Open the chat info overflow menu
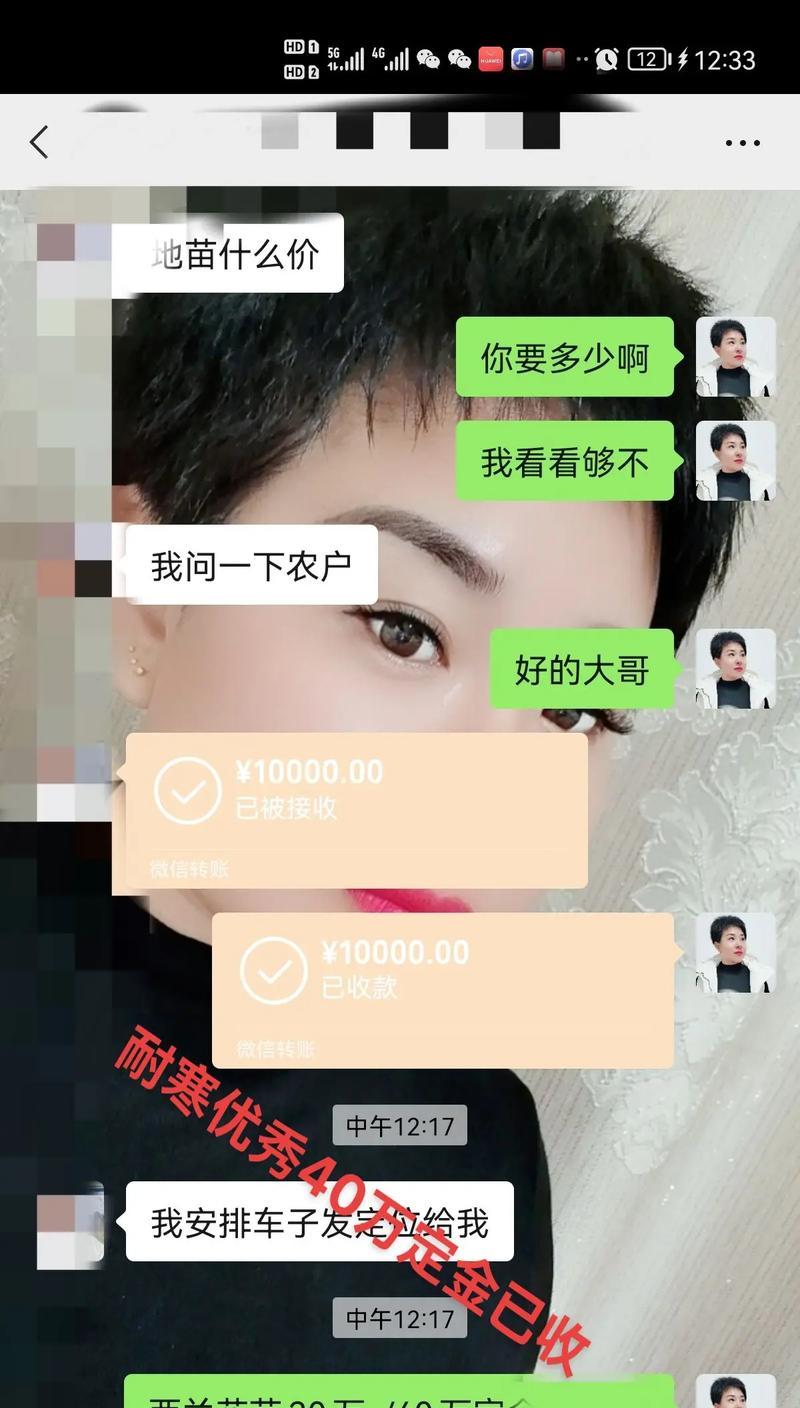The height and width of the screenshot is (1408, 800). 742,143
